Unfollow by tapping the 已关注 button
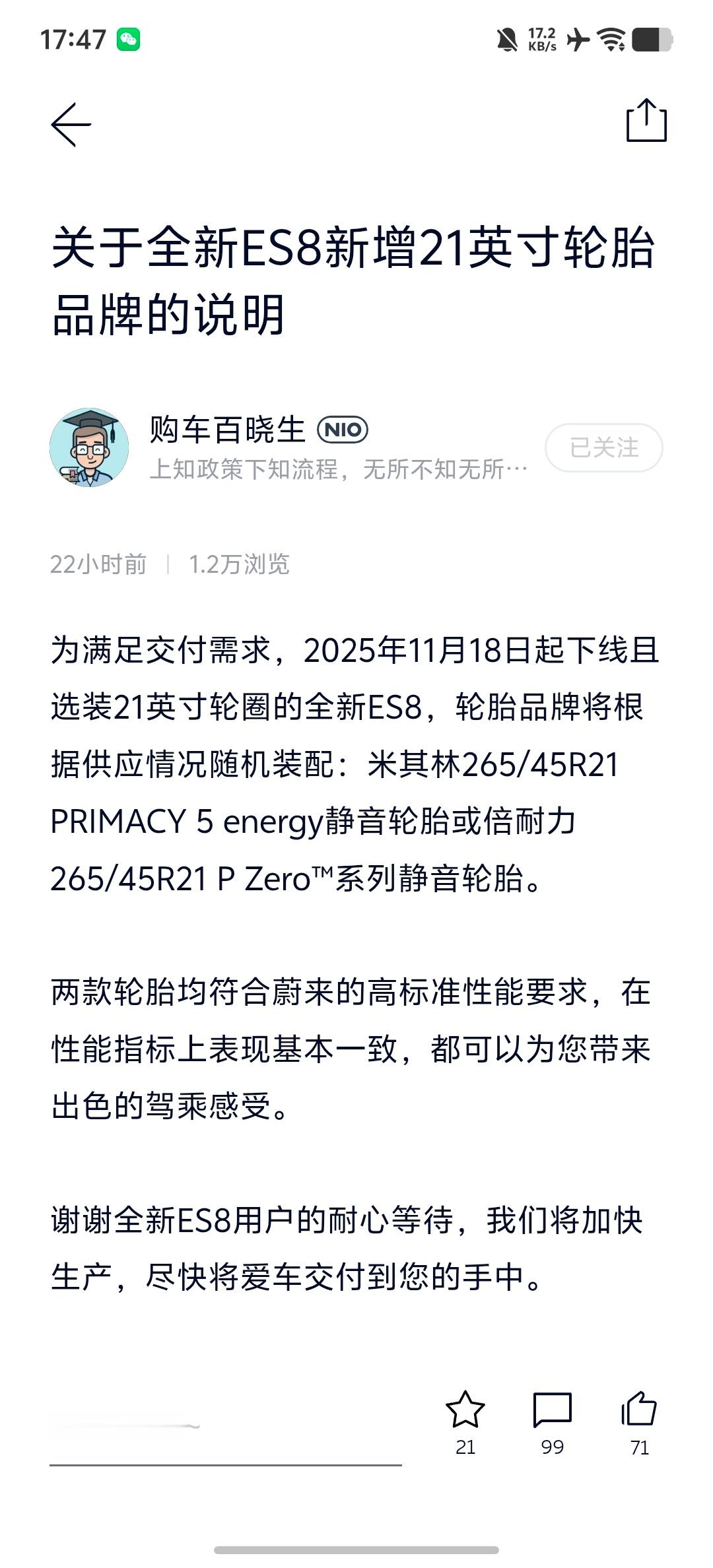Screen dimensions: 713x1568 pos(604,447)
